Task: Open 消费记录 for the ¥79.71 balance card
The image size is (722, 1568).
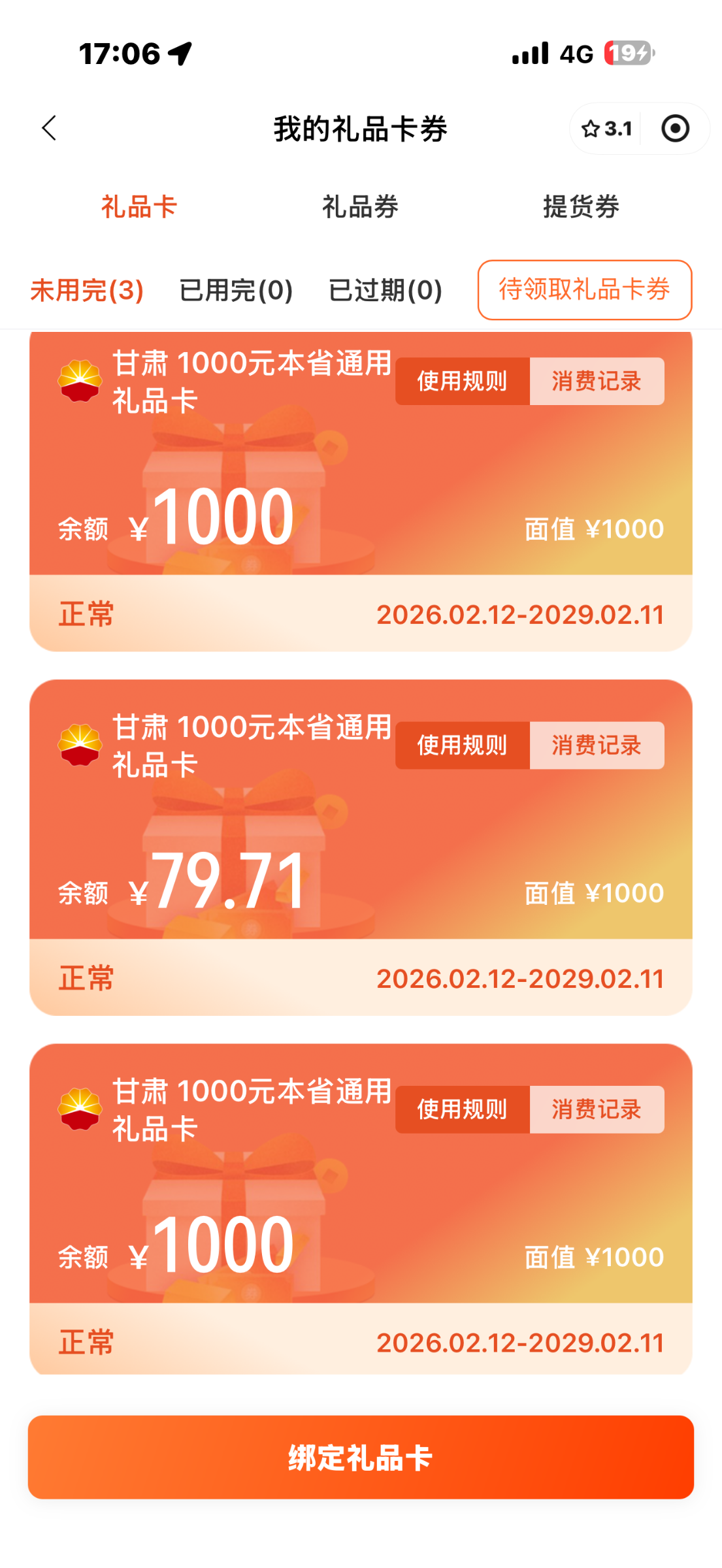Action: tap(597, 745)
